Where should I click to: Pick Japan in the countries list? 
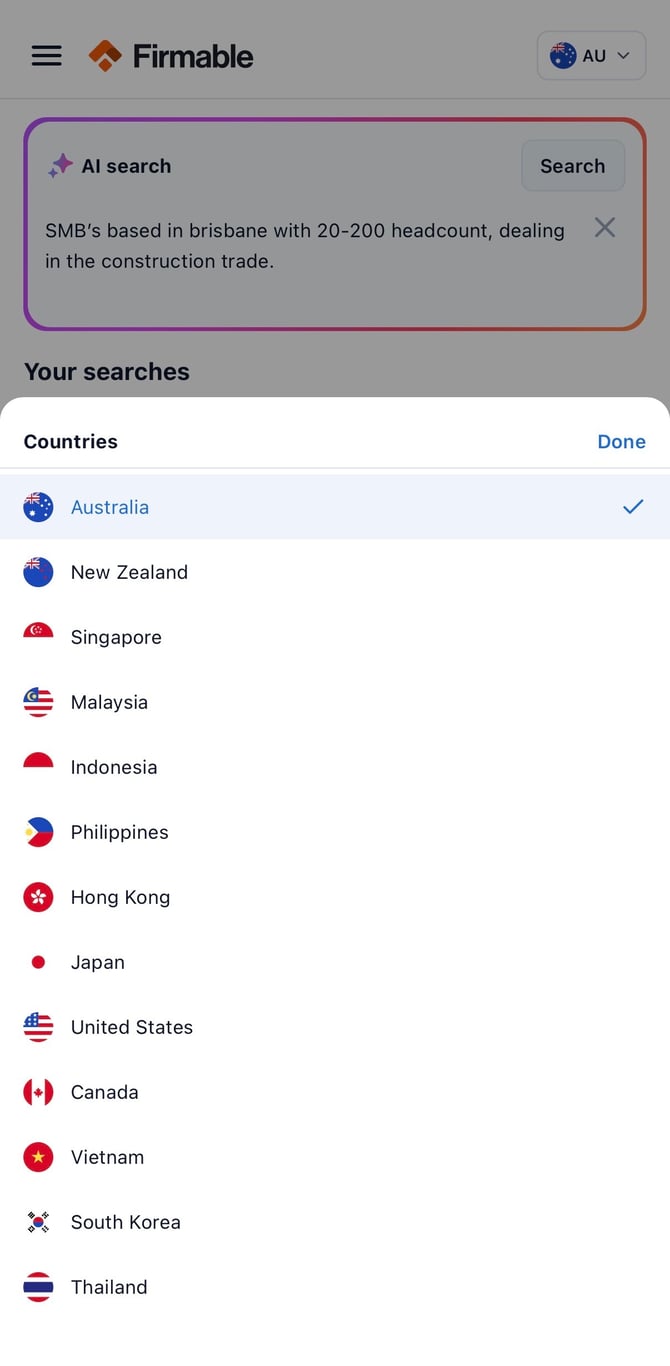coord(335,962)
